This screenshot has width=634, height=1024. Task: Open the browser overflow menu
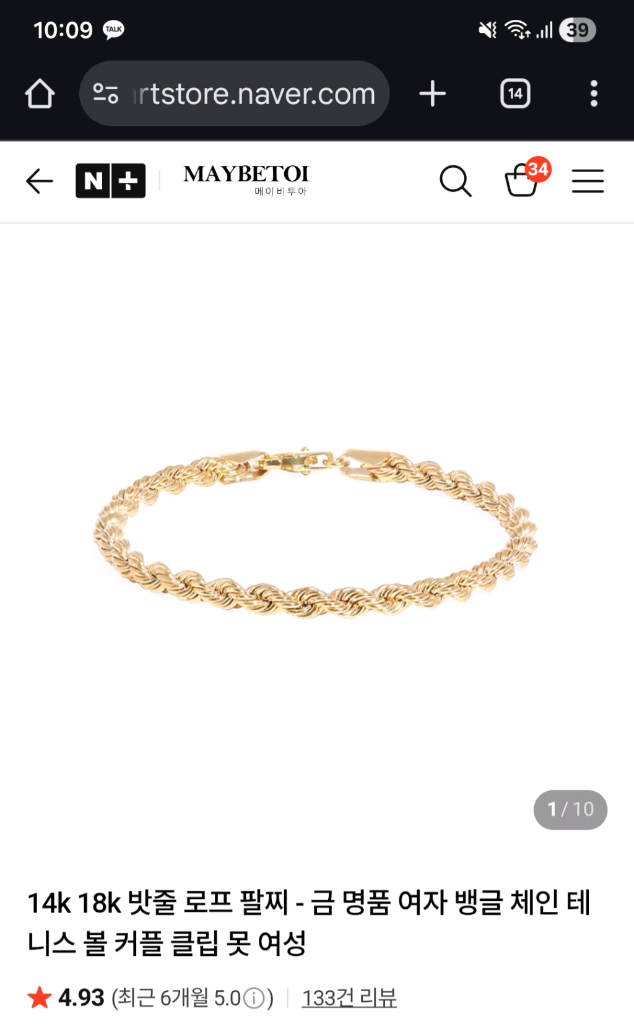594,94
